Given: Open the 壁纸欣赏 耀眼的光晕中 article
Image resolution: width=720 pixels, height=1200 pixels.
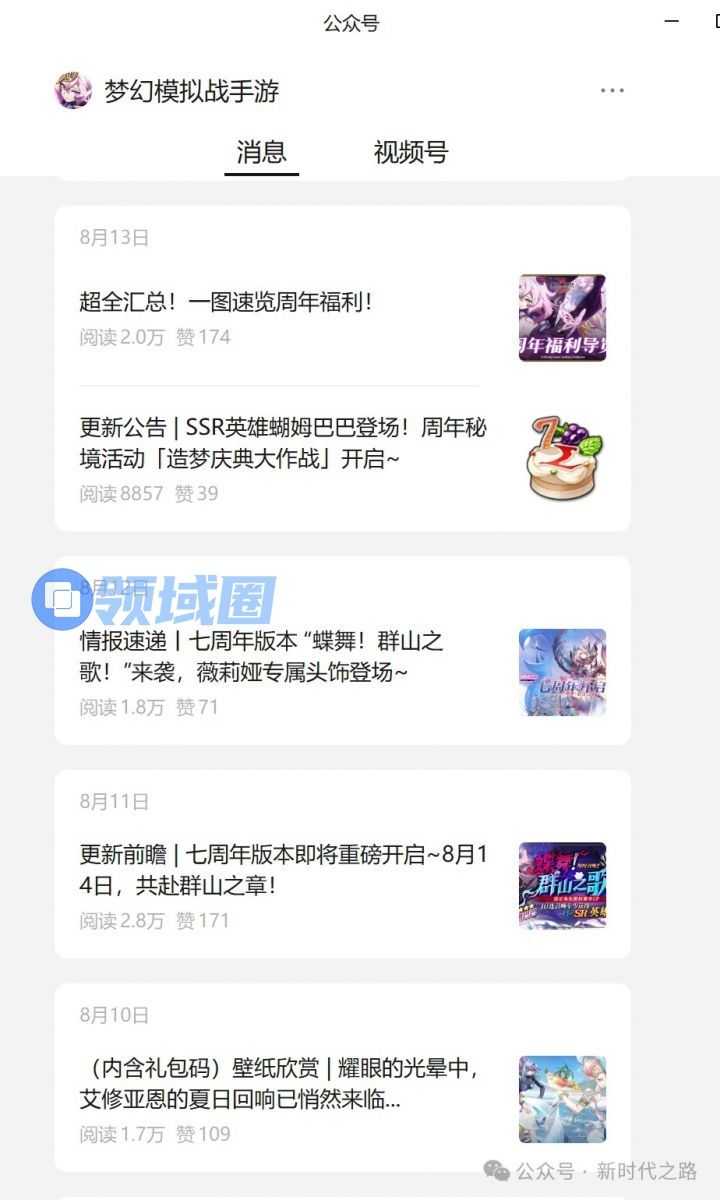Looking at the screenshot, I should pyautogui.click(x=280, y=1084).
